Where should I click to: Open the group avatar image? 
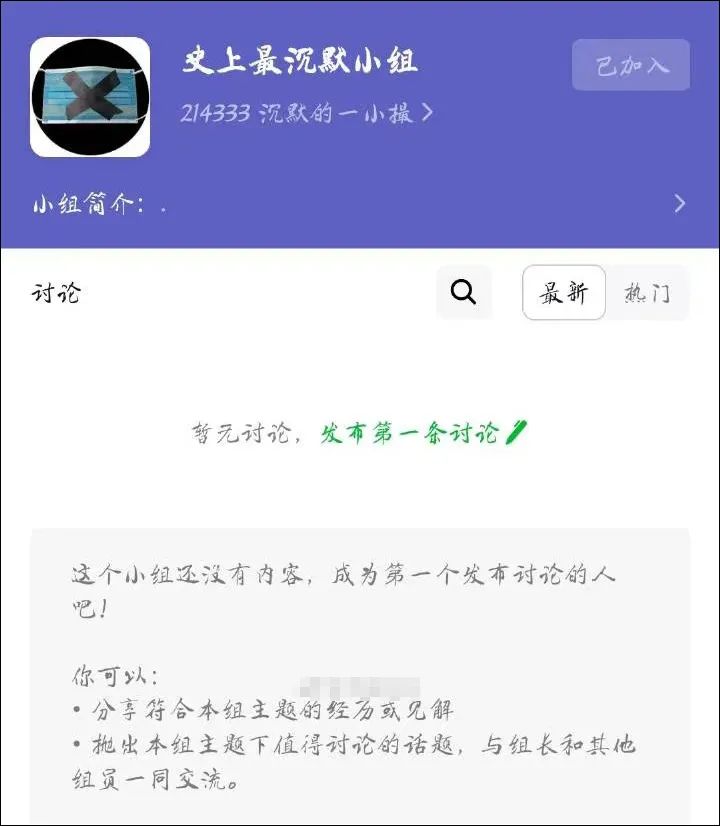[90, 97]
